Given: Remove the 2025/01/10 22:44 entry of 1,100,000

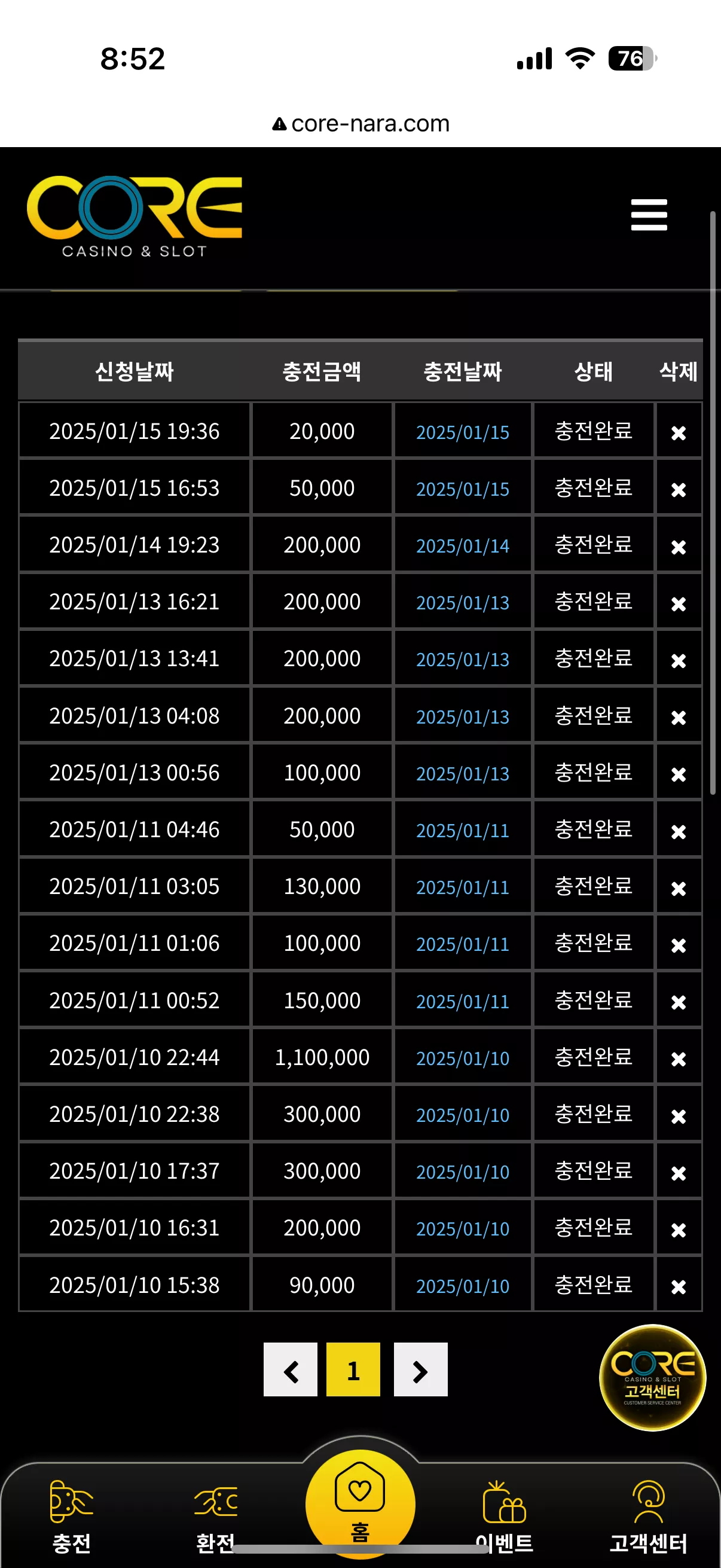Looking at the screenshot, I should pyautogui.click(x=679, y=1059).
